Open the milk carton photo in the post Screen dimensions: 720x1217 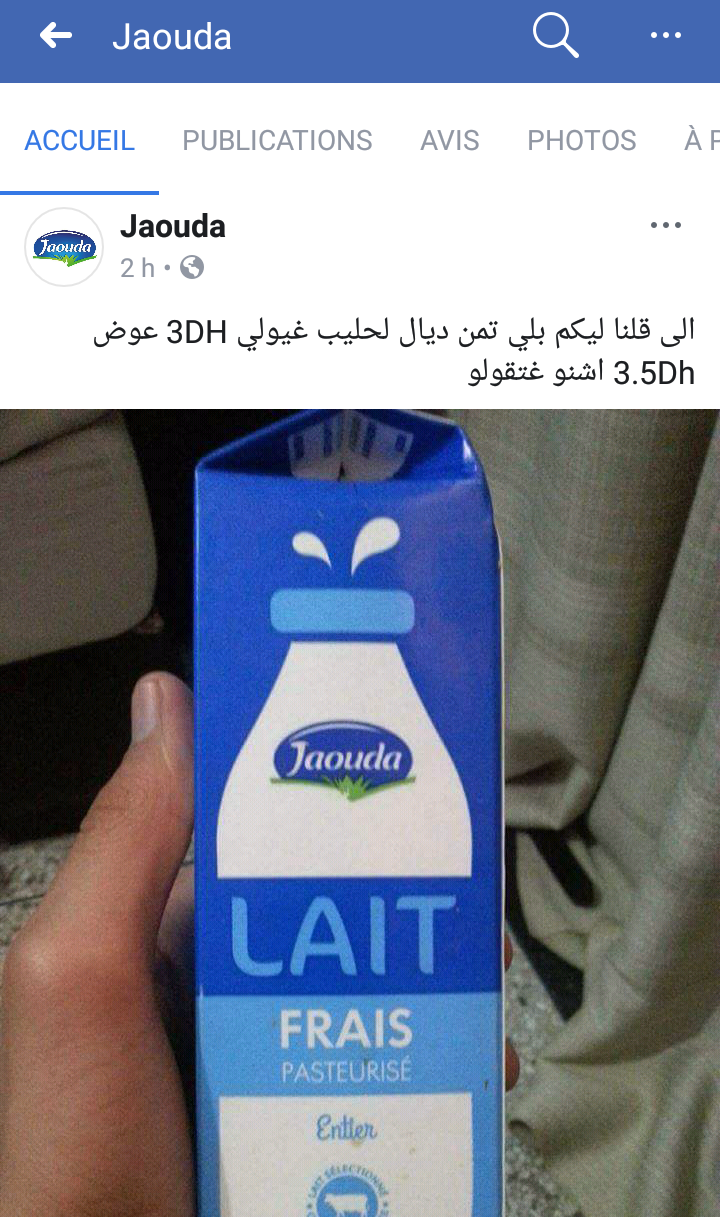pos(360,810)
